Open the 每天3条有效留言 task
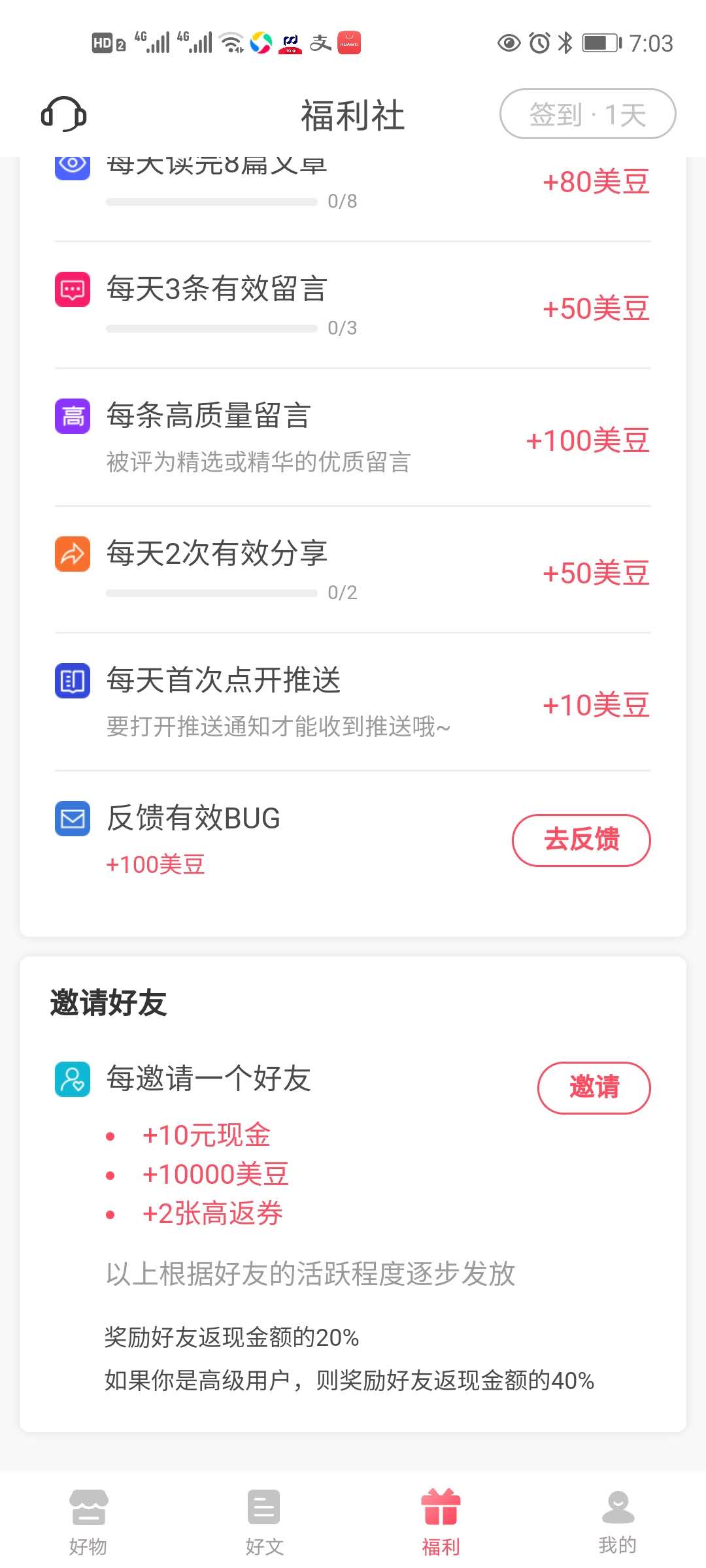Viewport: 706px width, 1568px height. (x=353, y=305)
